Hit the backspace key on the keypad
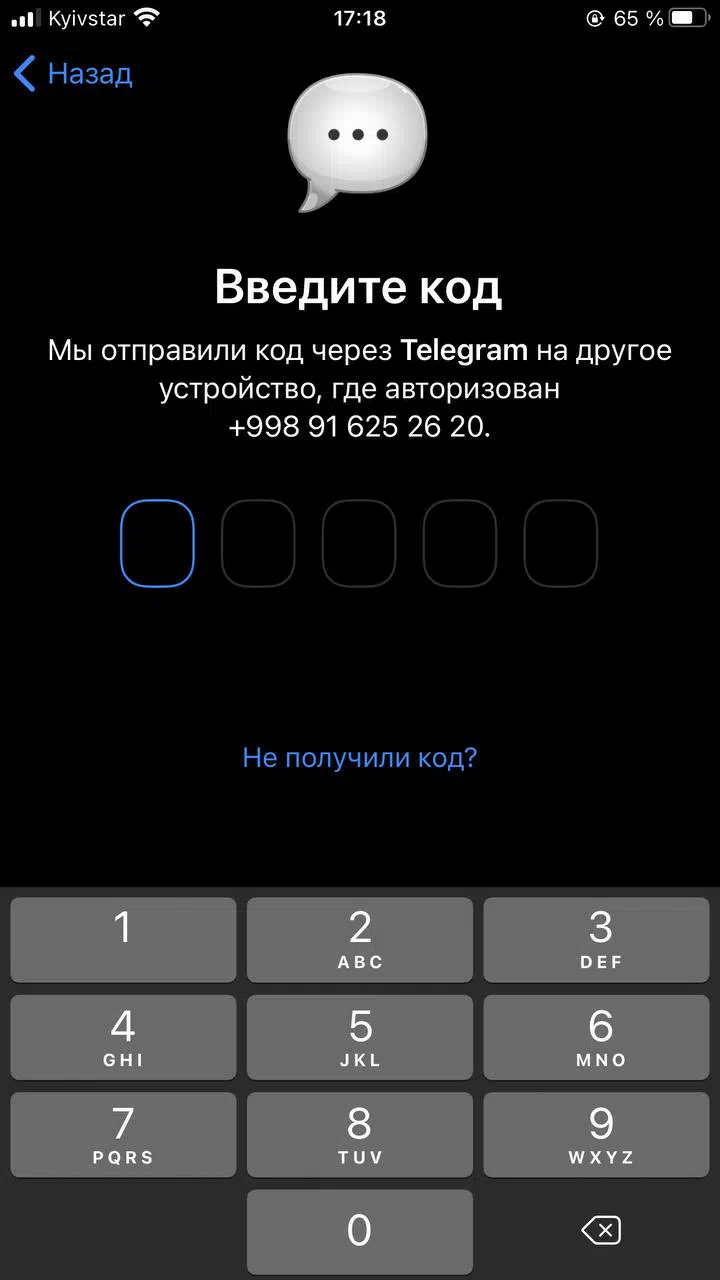720x1280 pixels. [x=601, y=1231]
